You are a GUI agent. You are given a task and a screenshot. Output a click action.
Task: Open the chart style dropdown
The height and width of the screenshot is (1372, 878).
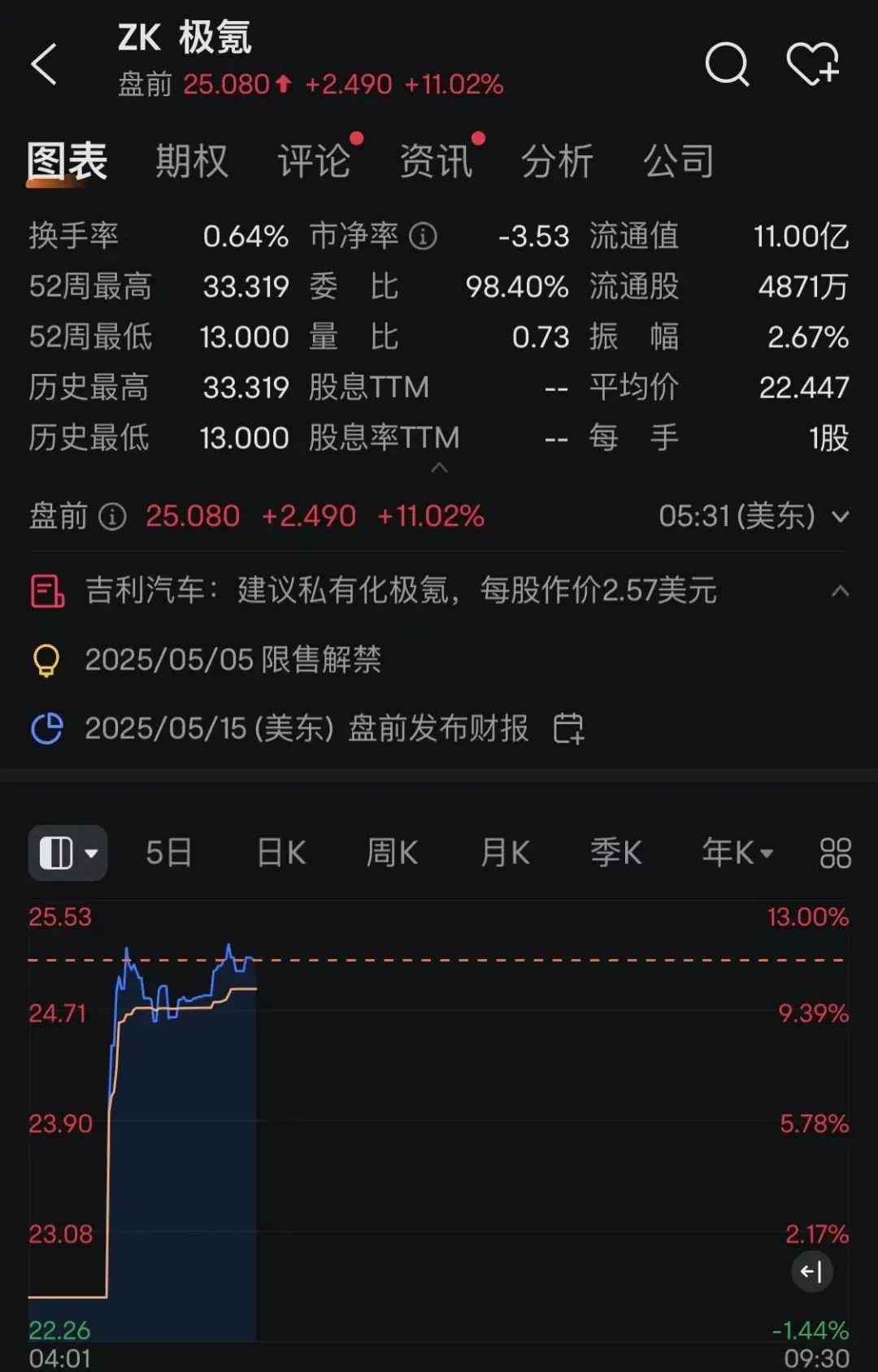pos(67,851)
